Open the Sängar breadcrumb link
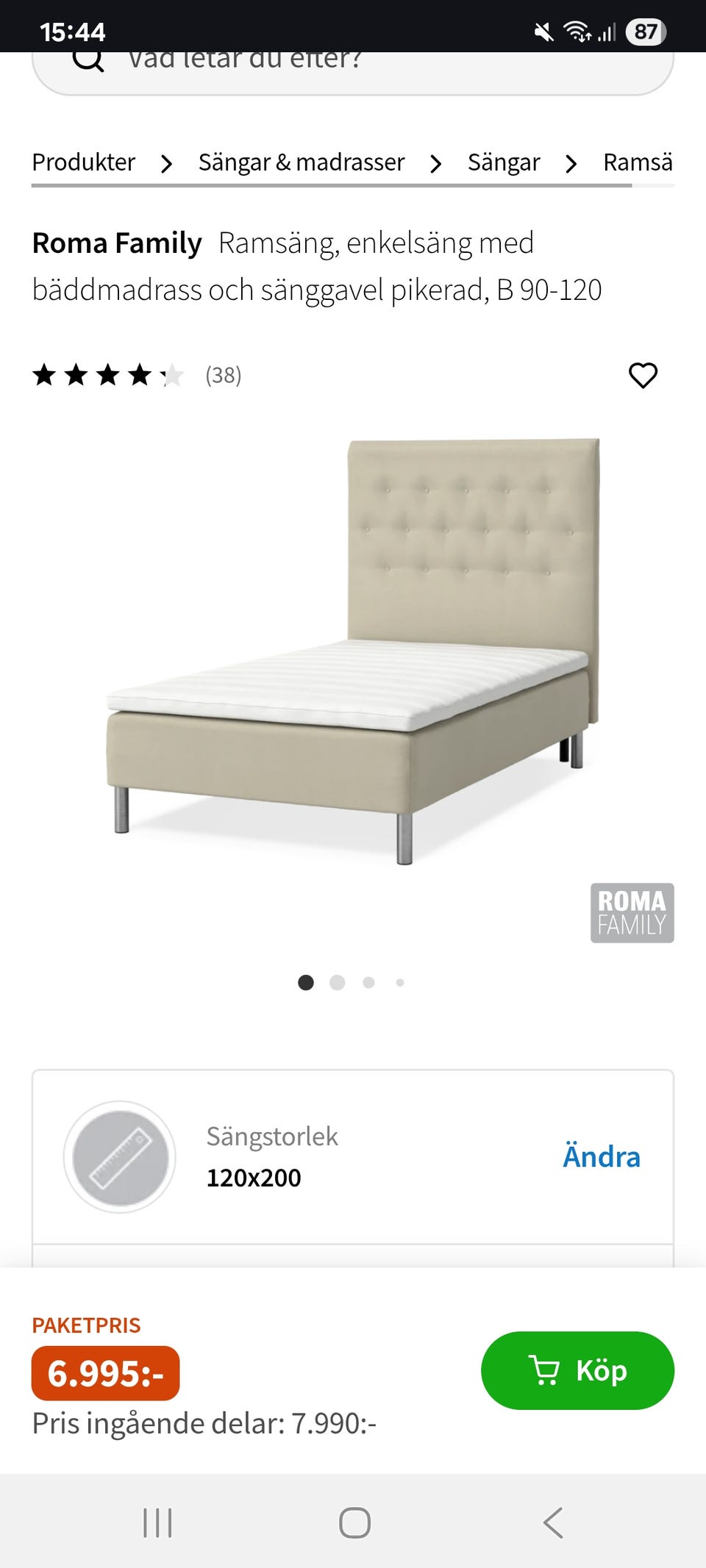 coord(504,162)
